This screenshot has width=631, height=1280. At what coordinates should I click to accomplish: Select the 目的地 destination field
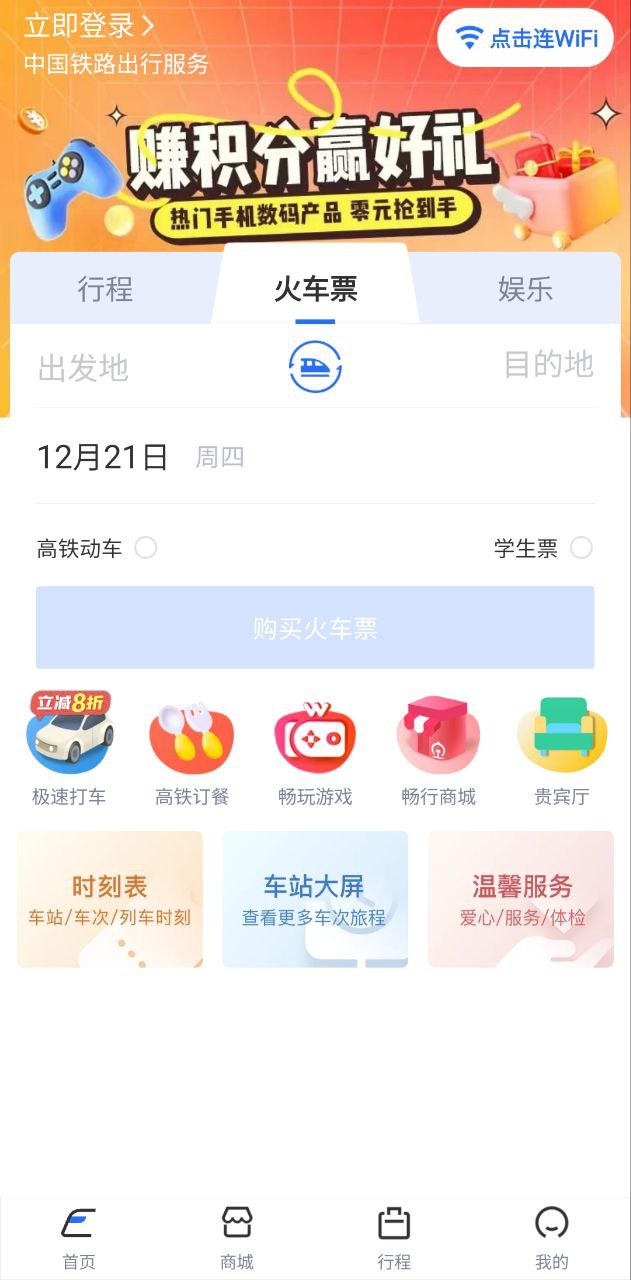pyautogui.click(x=548, y=365)
